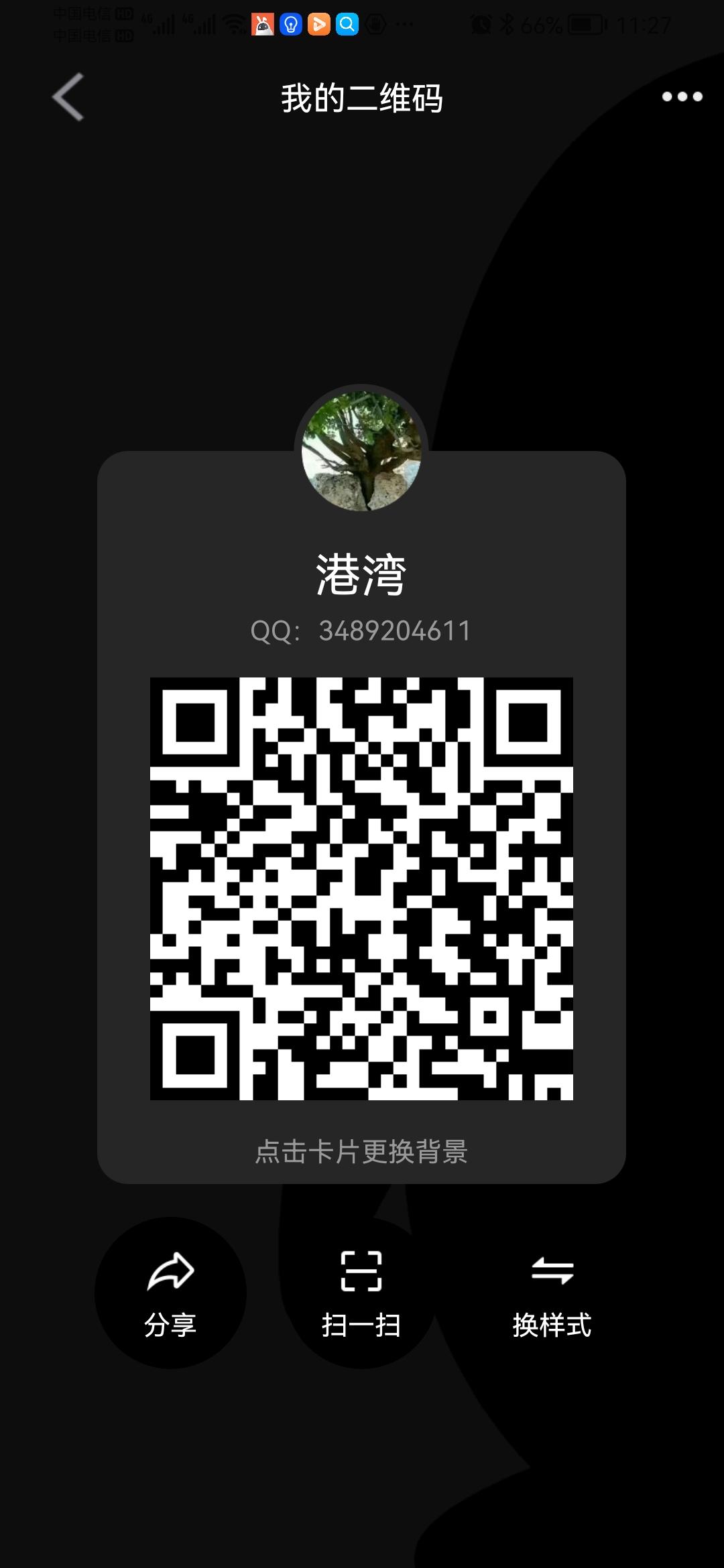
Task: Open the three-dot overflow menu
Action: click(682, 97)
